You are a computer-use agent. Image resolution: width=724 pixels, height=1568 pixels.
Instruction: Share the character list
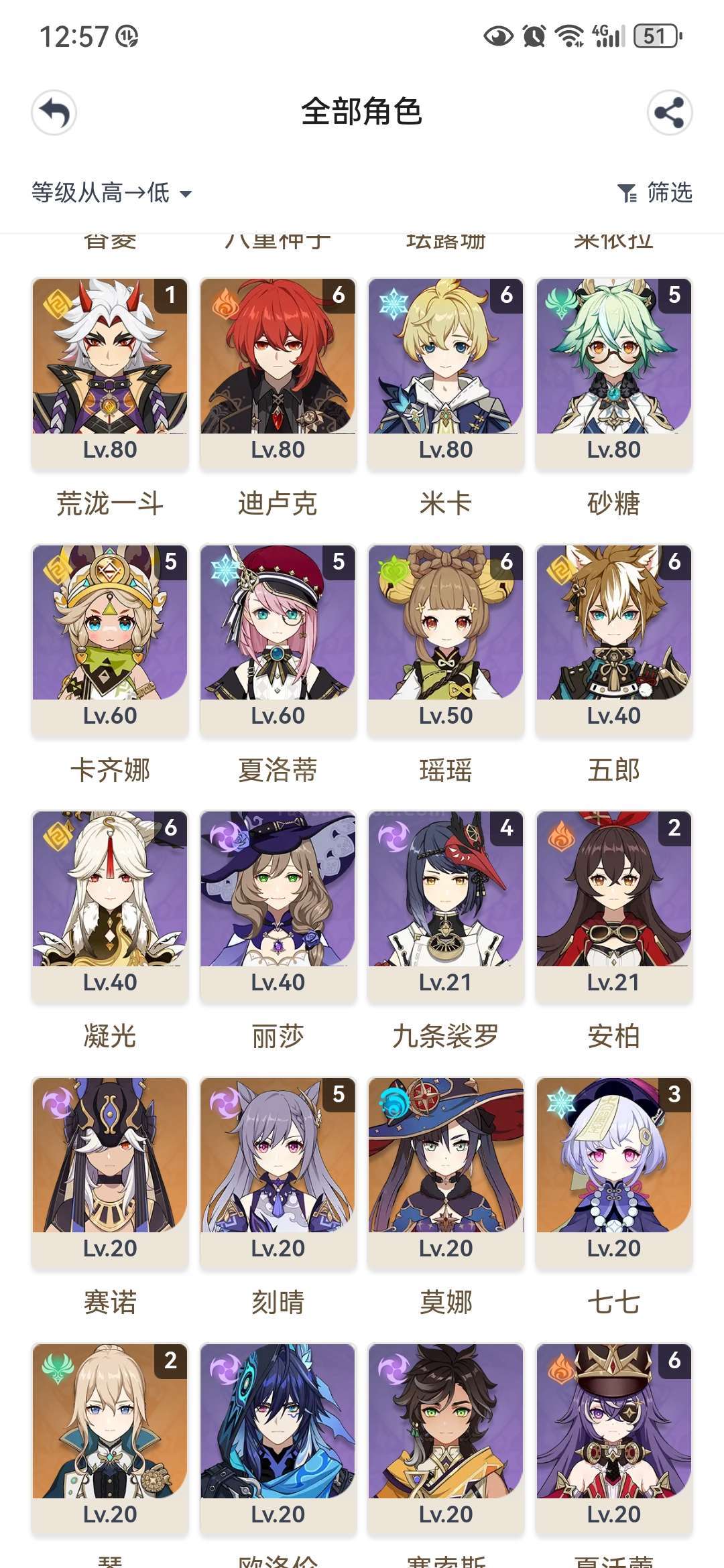pyautogui.click(x=669, y=113)
